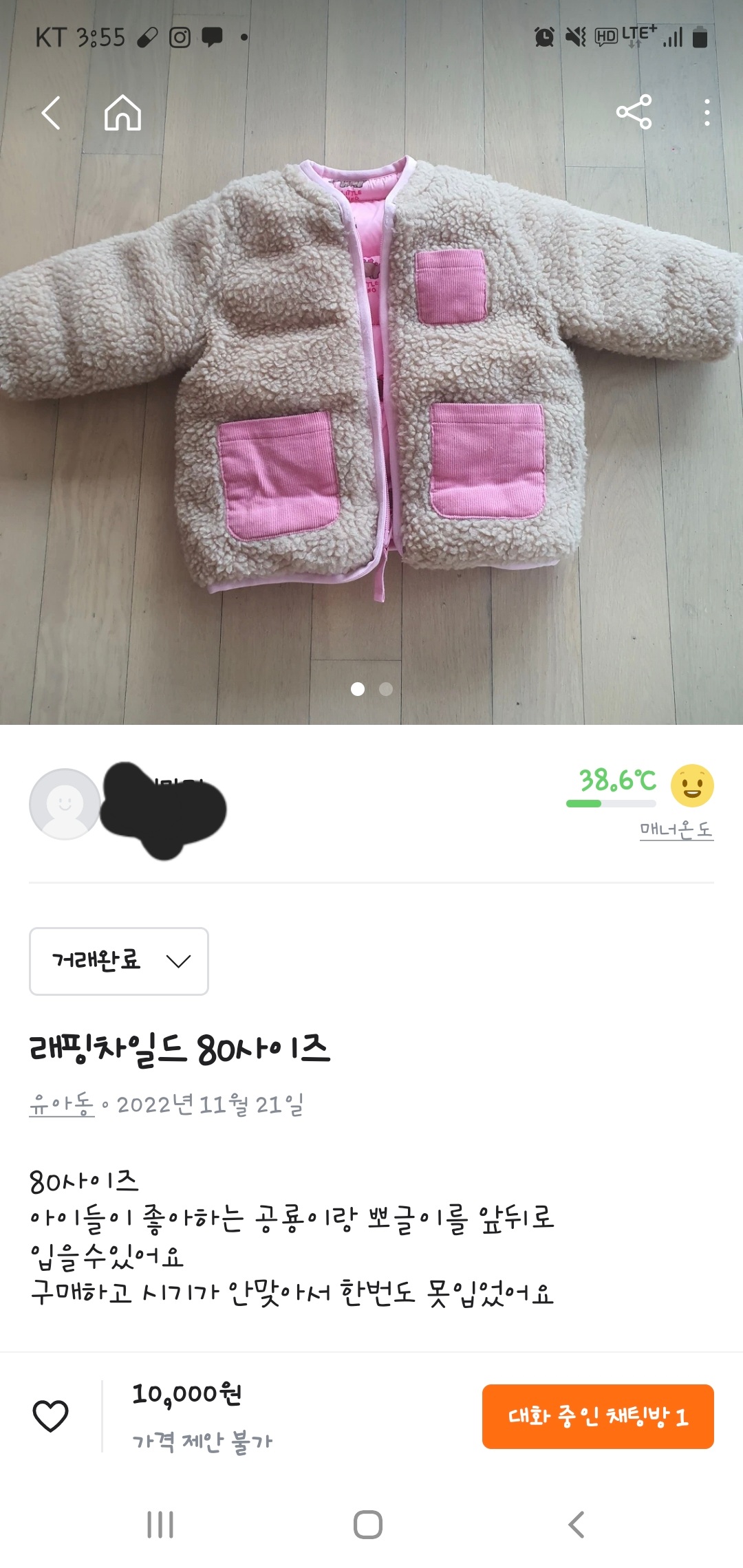Open the 유아동 category link

coord(61,1104)
